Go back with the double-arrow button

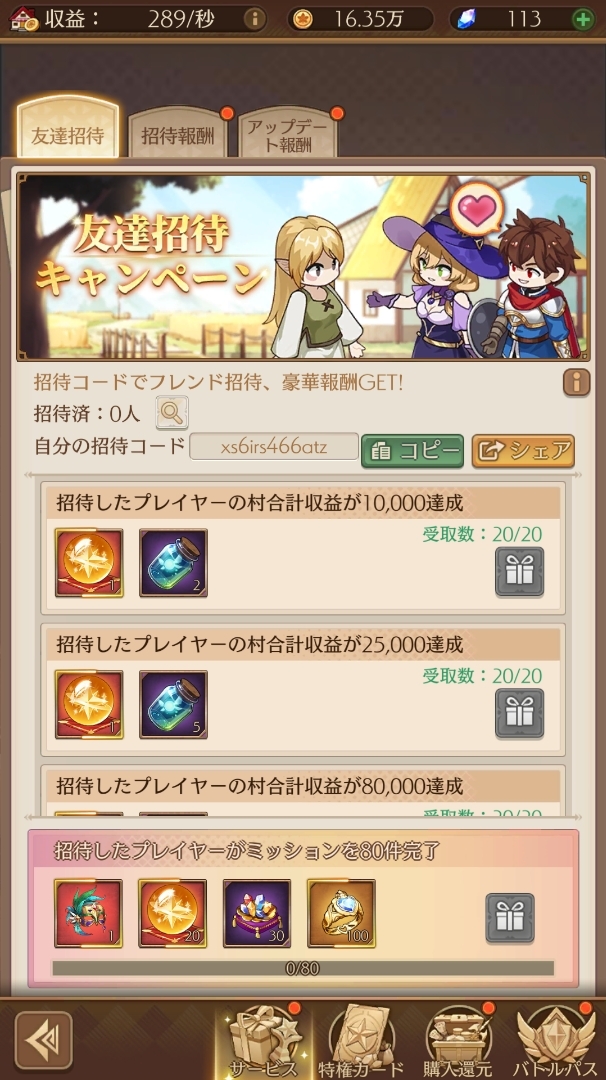click(44, 1041)
